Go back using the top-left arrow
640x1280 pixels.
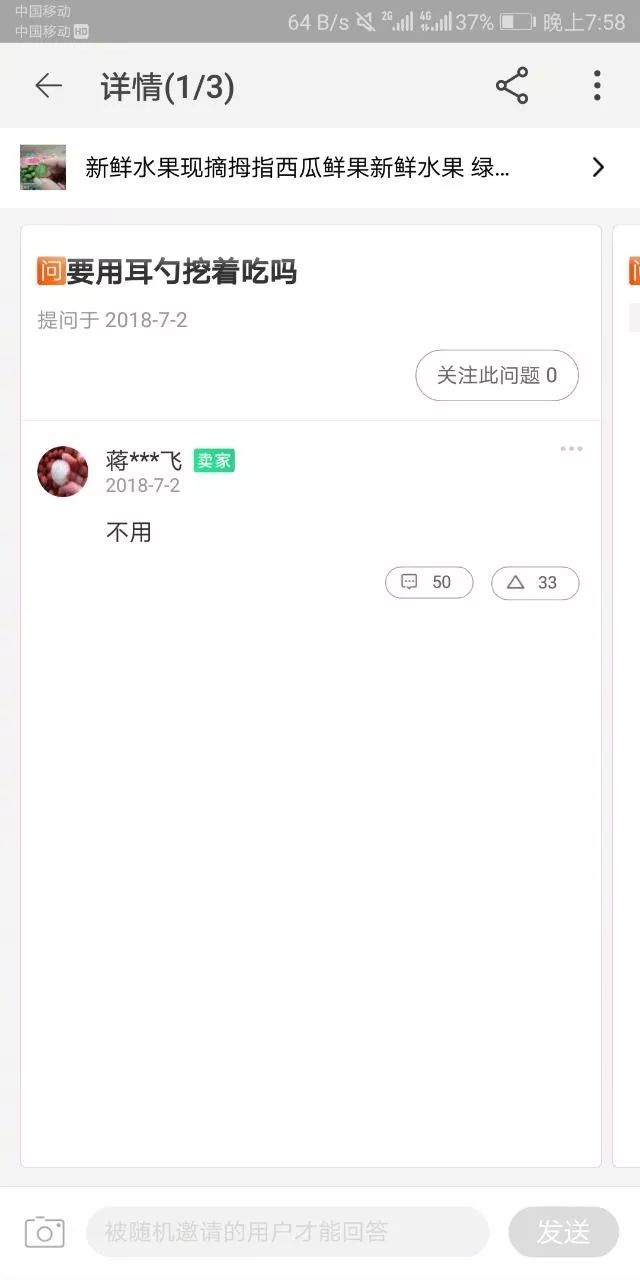(x=48, y=86)
